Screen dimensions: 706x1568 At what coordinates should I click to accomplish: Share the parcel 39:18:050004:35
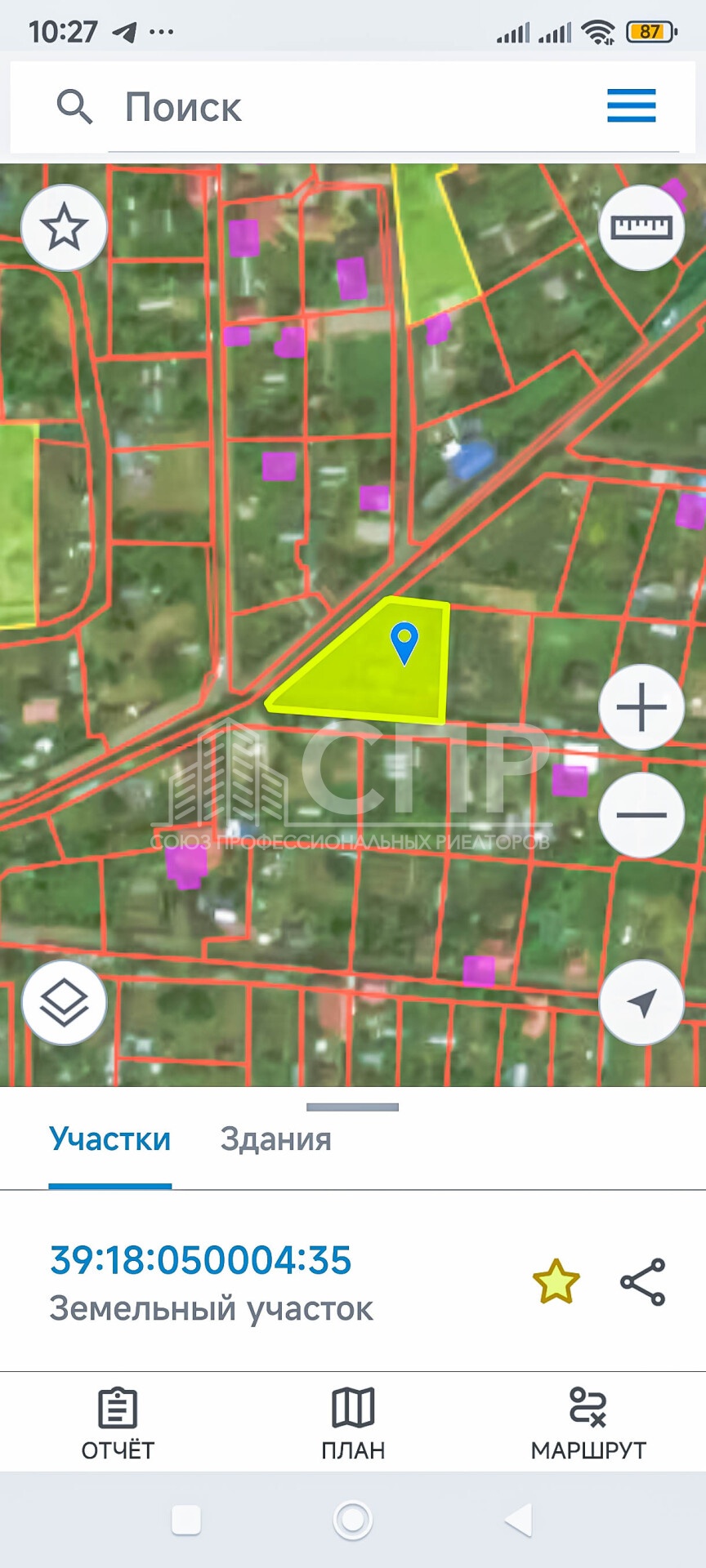[x=643, y=1282]
